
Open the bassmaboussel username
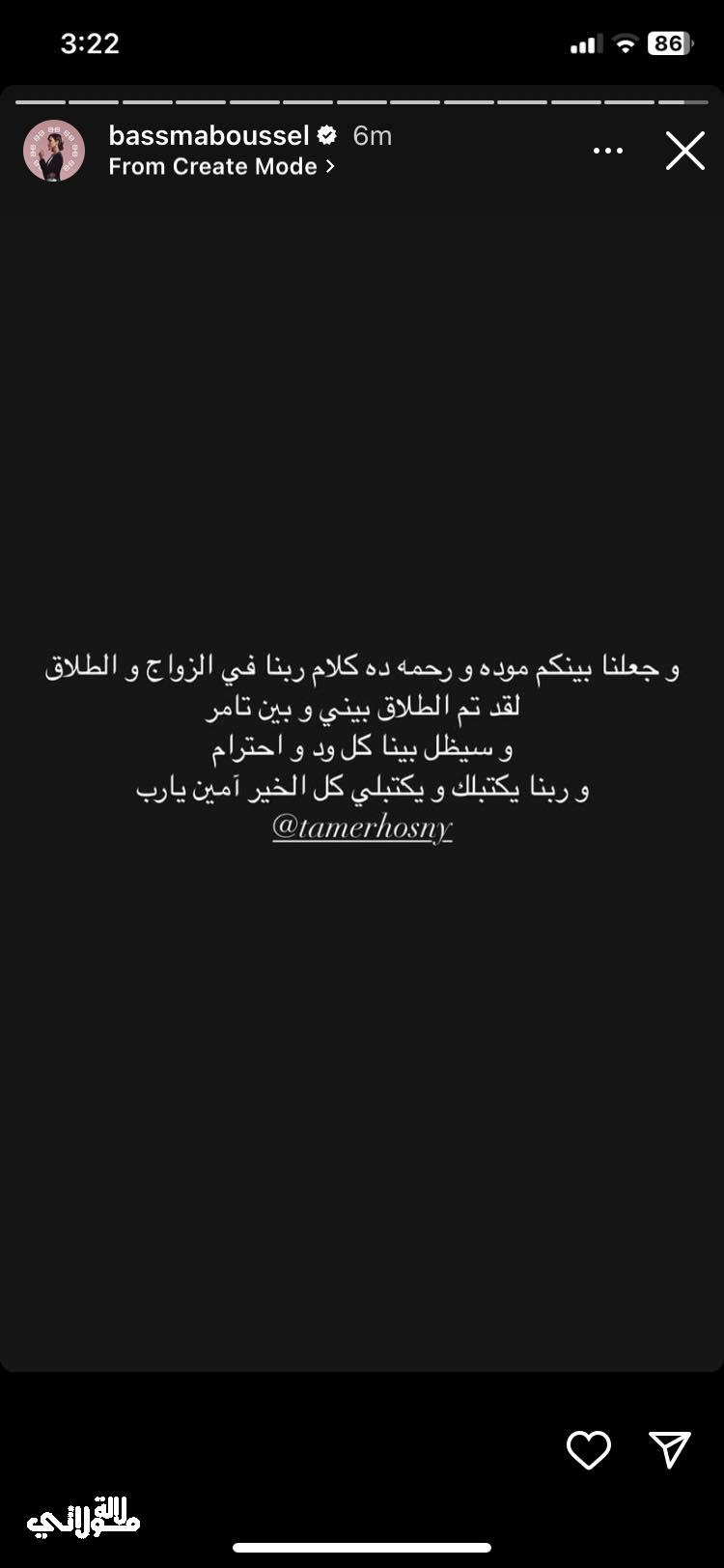point(209,135)
